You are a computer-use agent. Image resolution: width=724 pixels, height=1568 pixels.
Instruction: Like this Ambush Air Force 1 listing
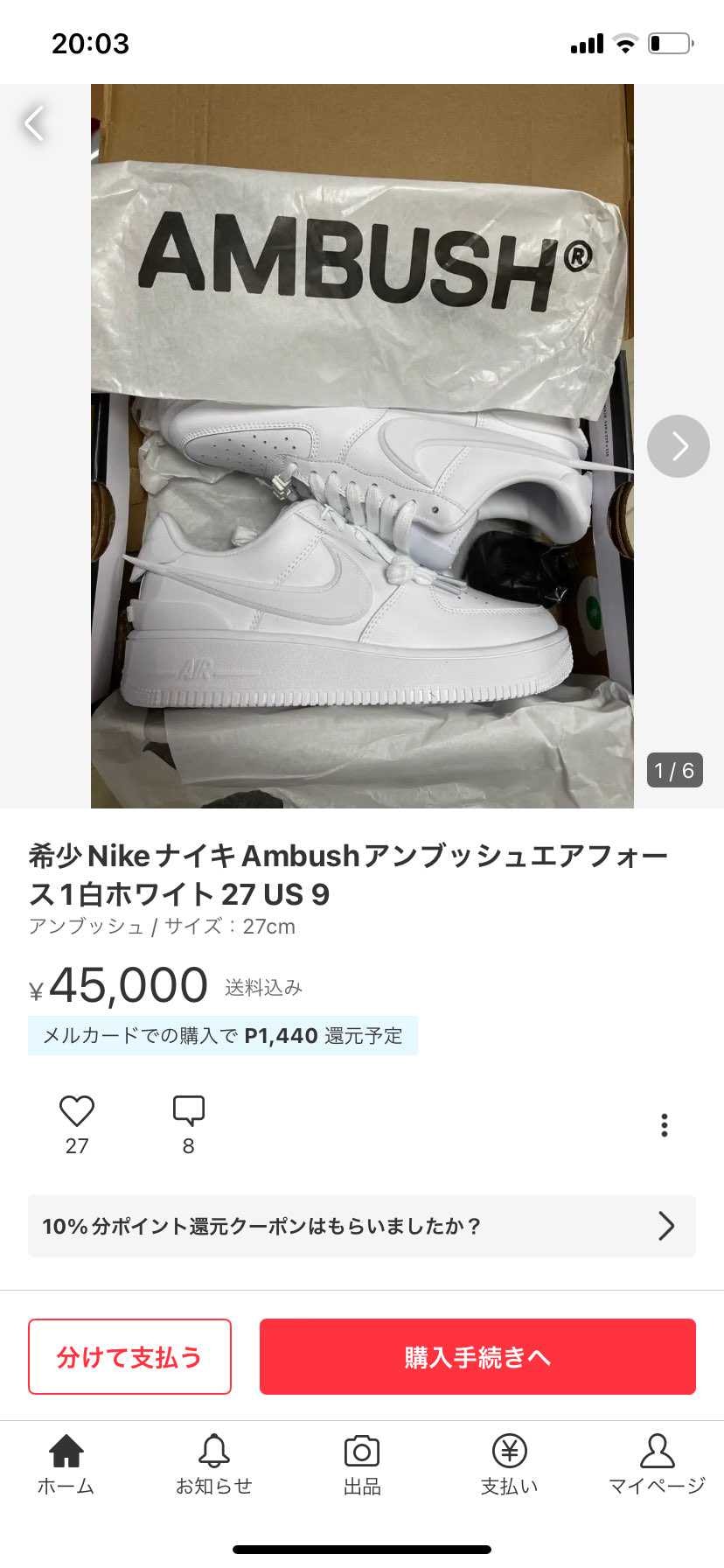(77, 1112)
